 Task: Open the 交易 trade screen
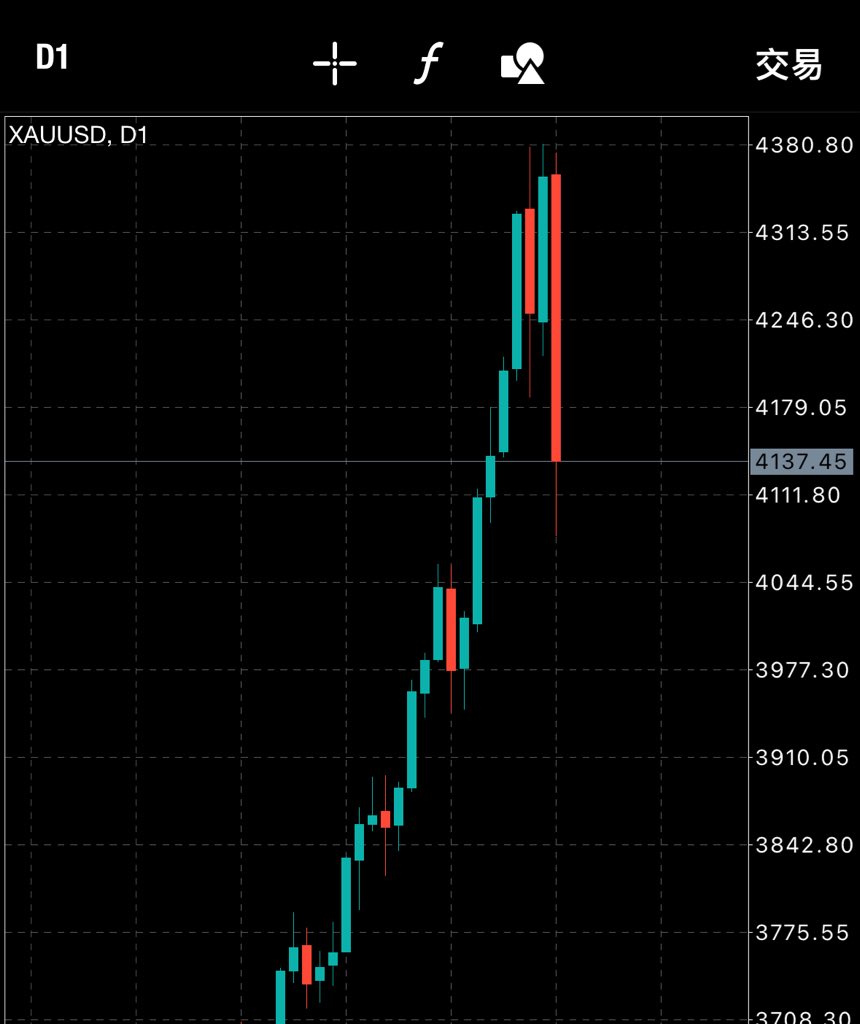(788, 64)
